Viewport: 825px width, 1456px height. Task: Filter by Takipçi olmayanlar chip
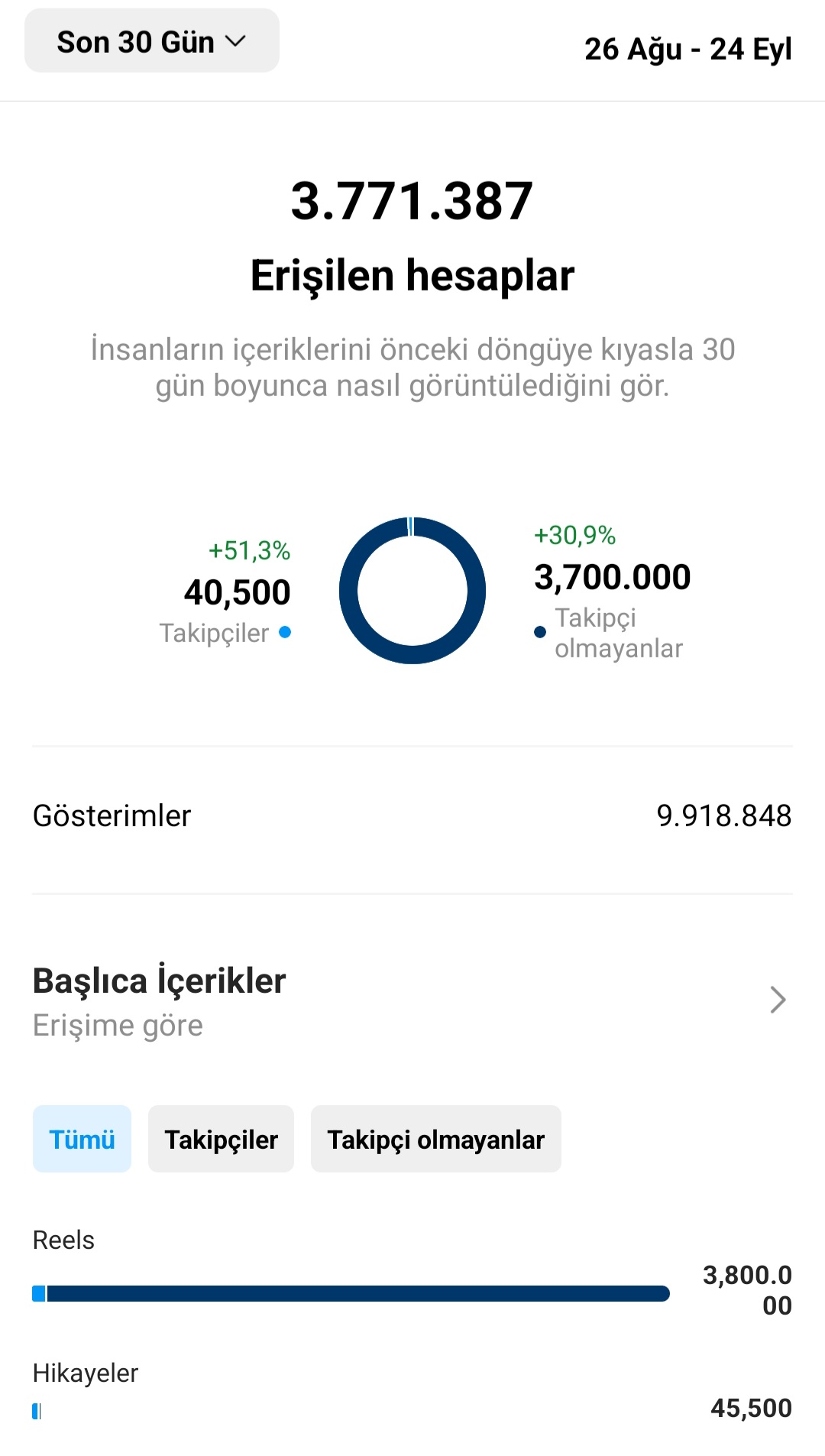click(x=435, y=1139)
